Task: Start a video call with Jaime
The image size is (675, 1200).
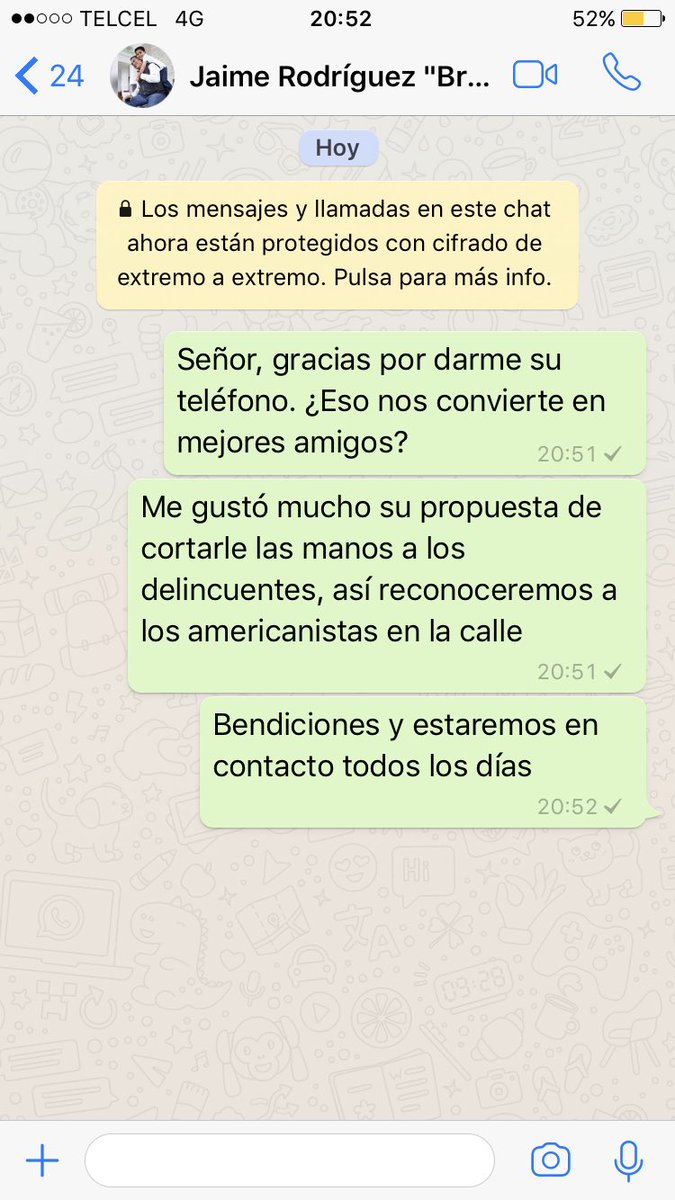Action: [x=535, y=76]
